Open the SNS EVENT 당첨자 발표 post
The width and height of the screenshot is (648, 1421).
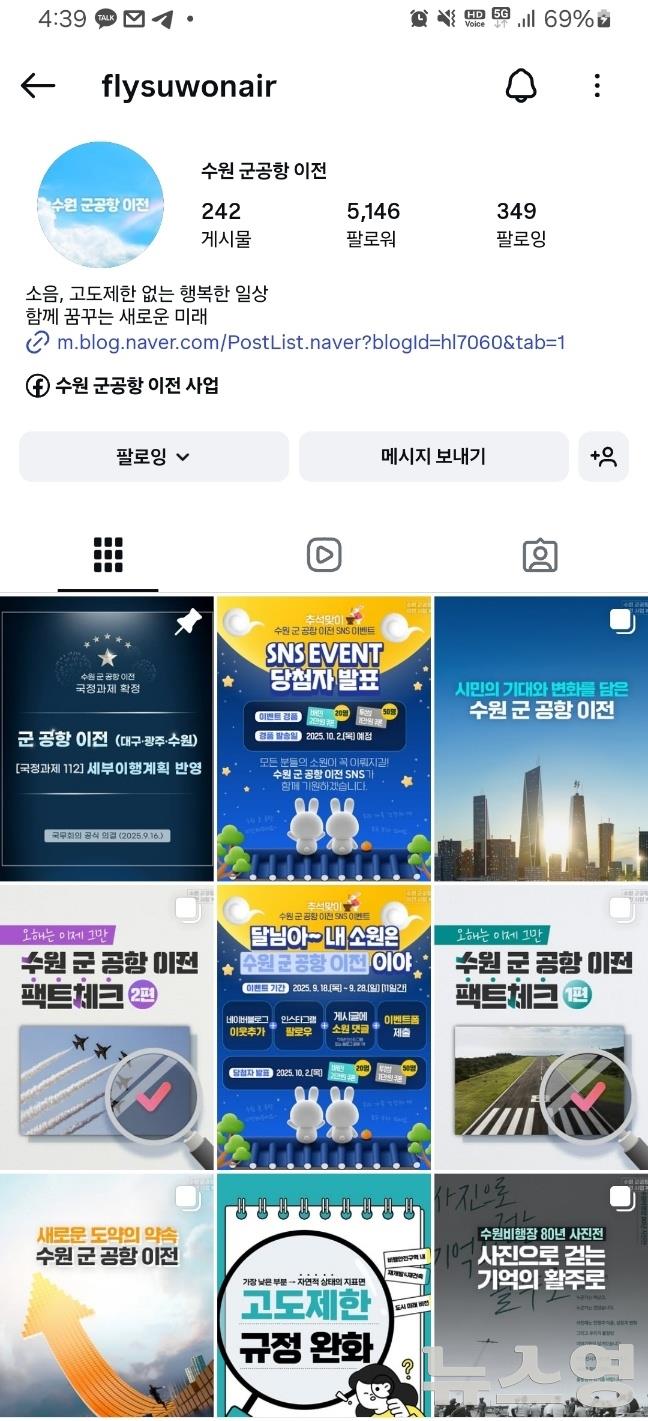(324, 738)
